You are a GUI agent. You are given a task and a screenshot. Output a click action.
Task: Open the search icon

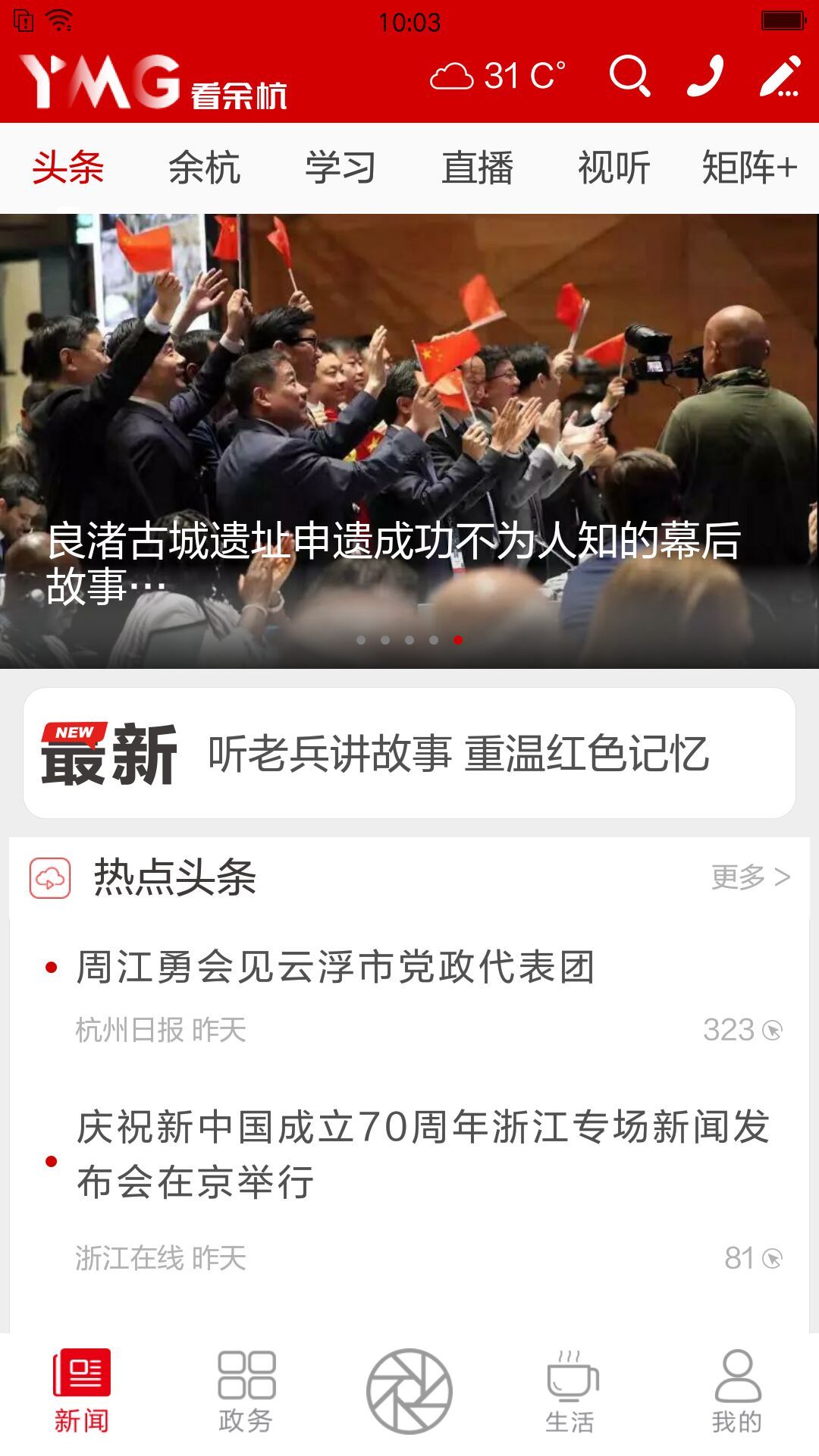click(x=629, y=76)
